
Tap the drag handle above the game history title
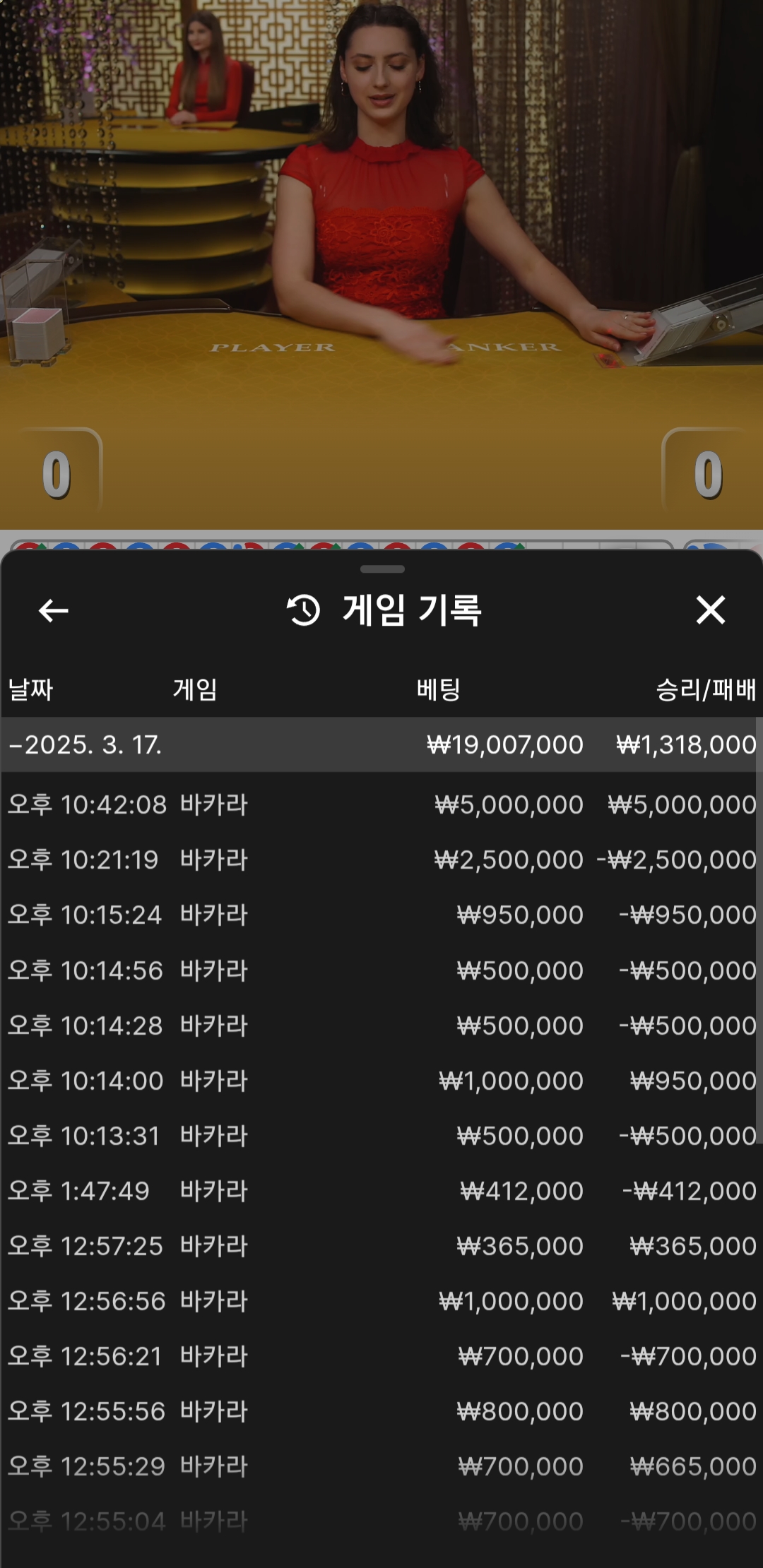coord(382,569)
